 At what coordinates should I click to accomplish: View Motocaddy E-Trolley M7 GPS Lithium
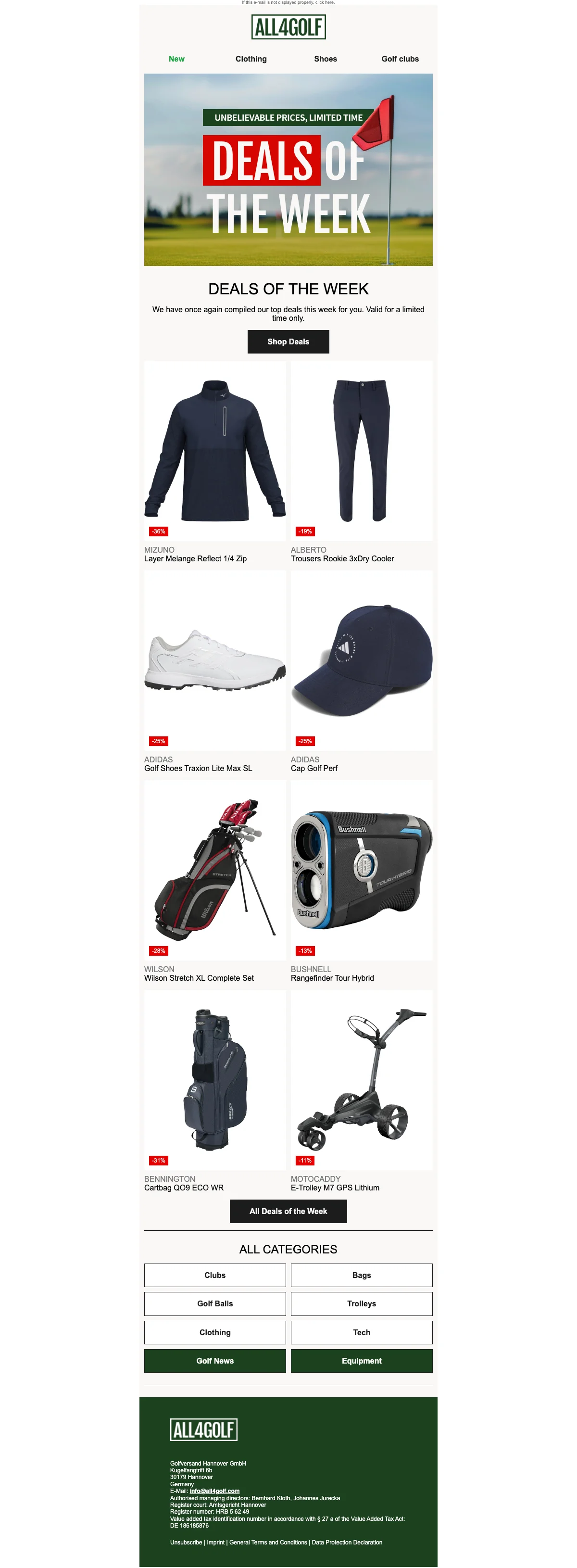point(362,1080)
